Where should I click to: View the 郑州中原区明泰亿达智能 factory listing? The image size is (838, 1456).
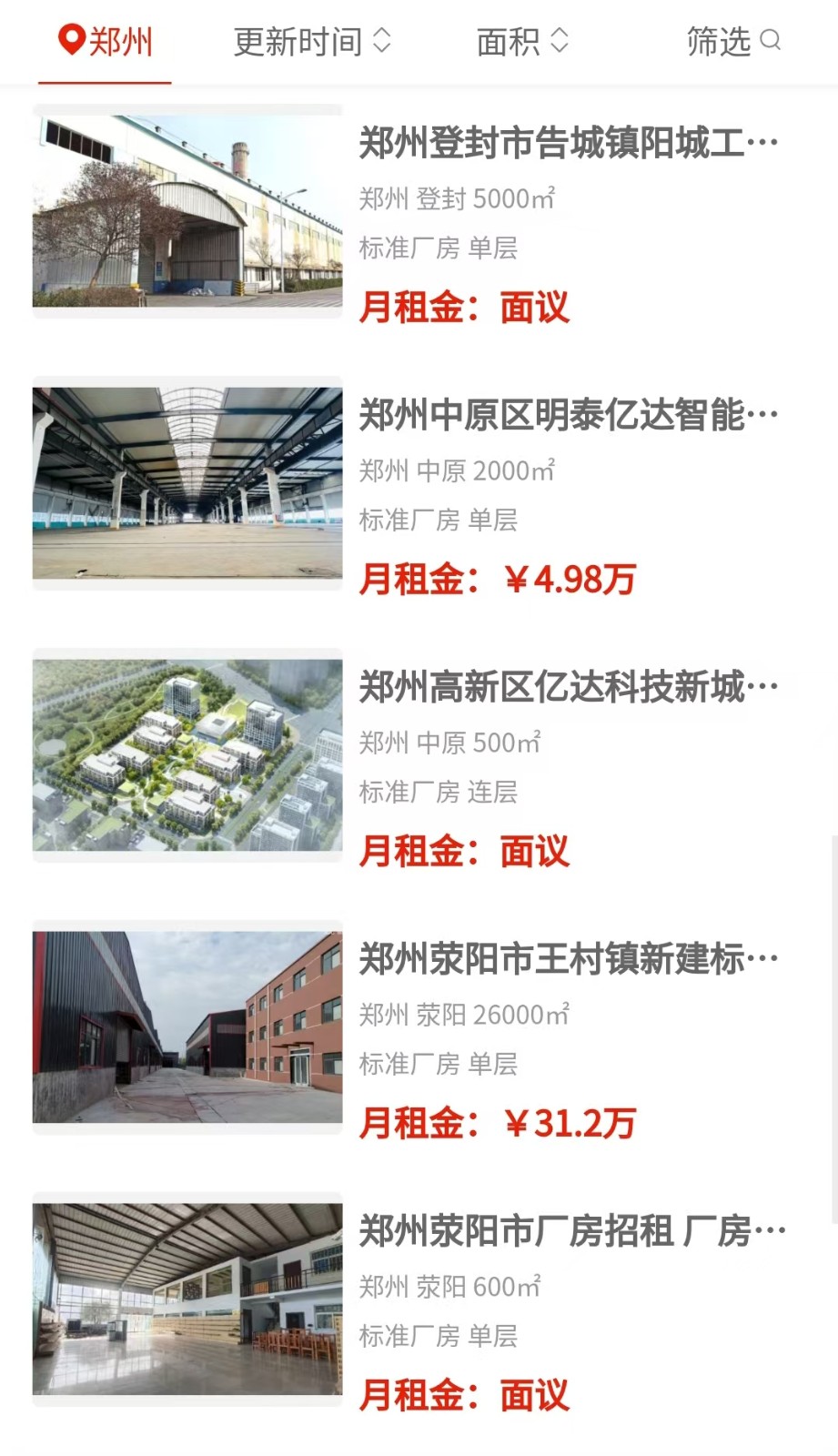(x=568, y=415)
